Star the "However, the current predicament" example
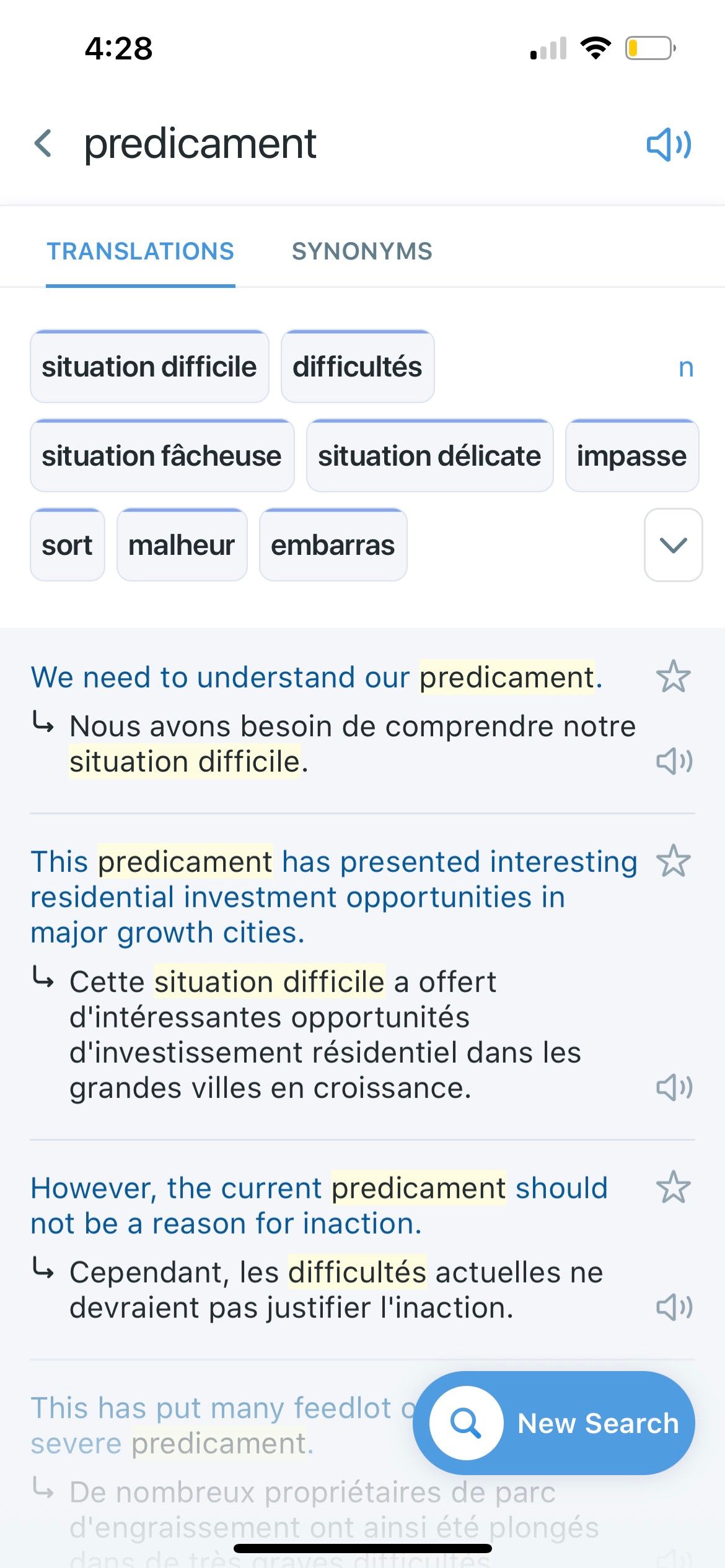 [x=674, y=1187]
